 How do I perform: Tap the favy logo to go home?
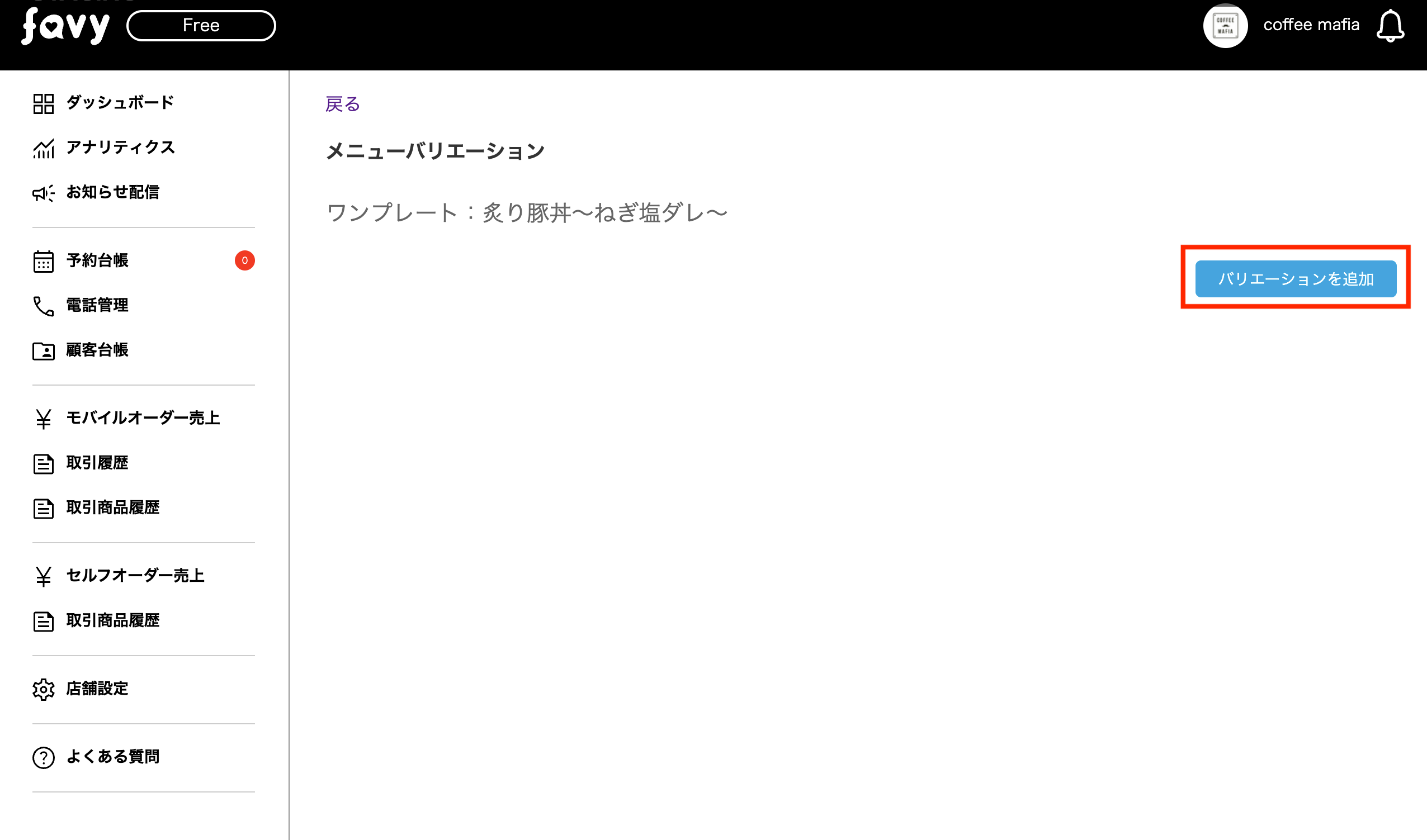tap(65, 26)
